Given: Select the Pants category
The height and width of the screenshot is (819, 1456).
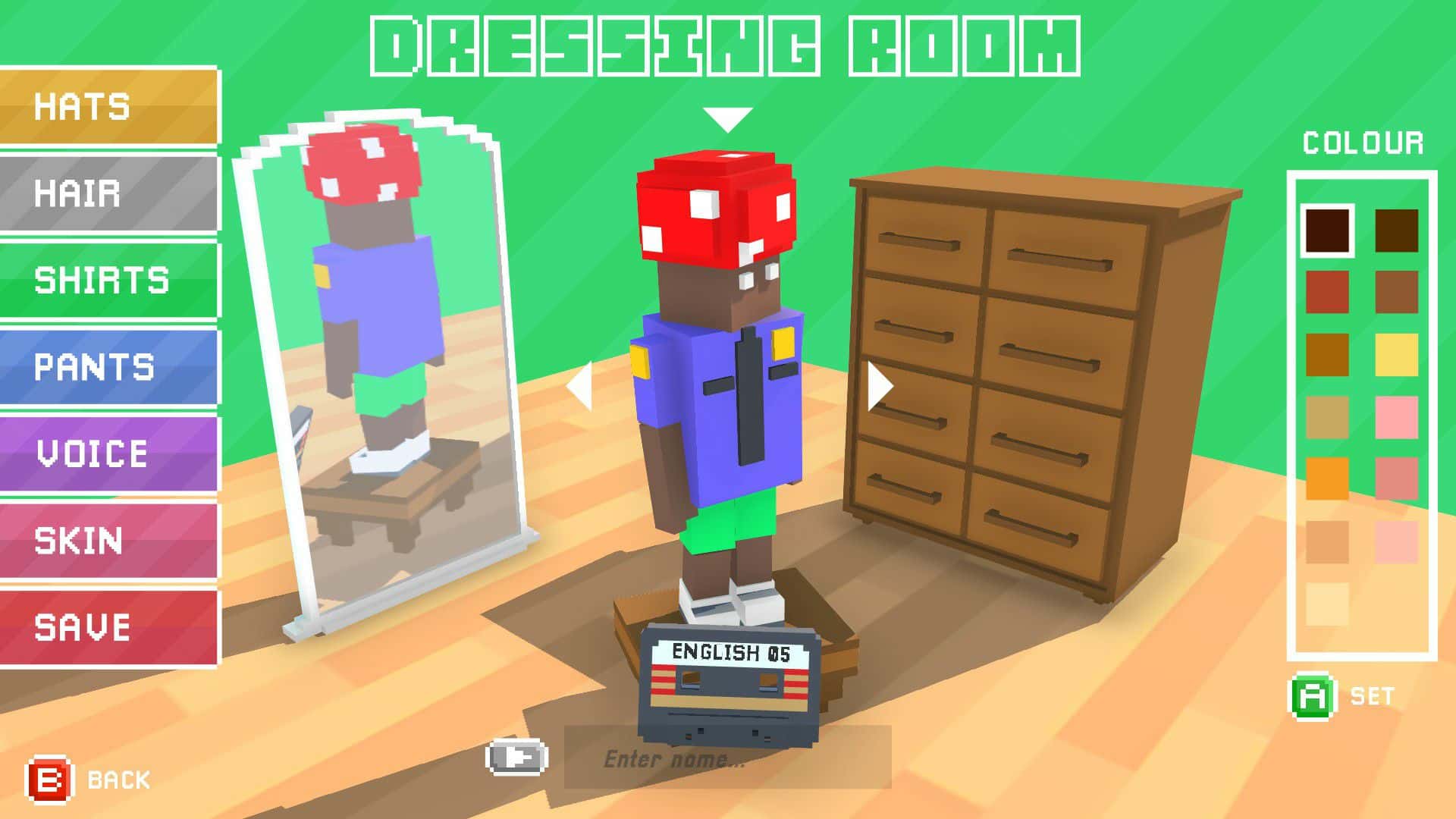Looking at the screenshot, I should point(108,368).
